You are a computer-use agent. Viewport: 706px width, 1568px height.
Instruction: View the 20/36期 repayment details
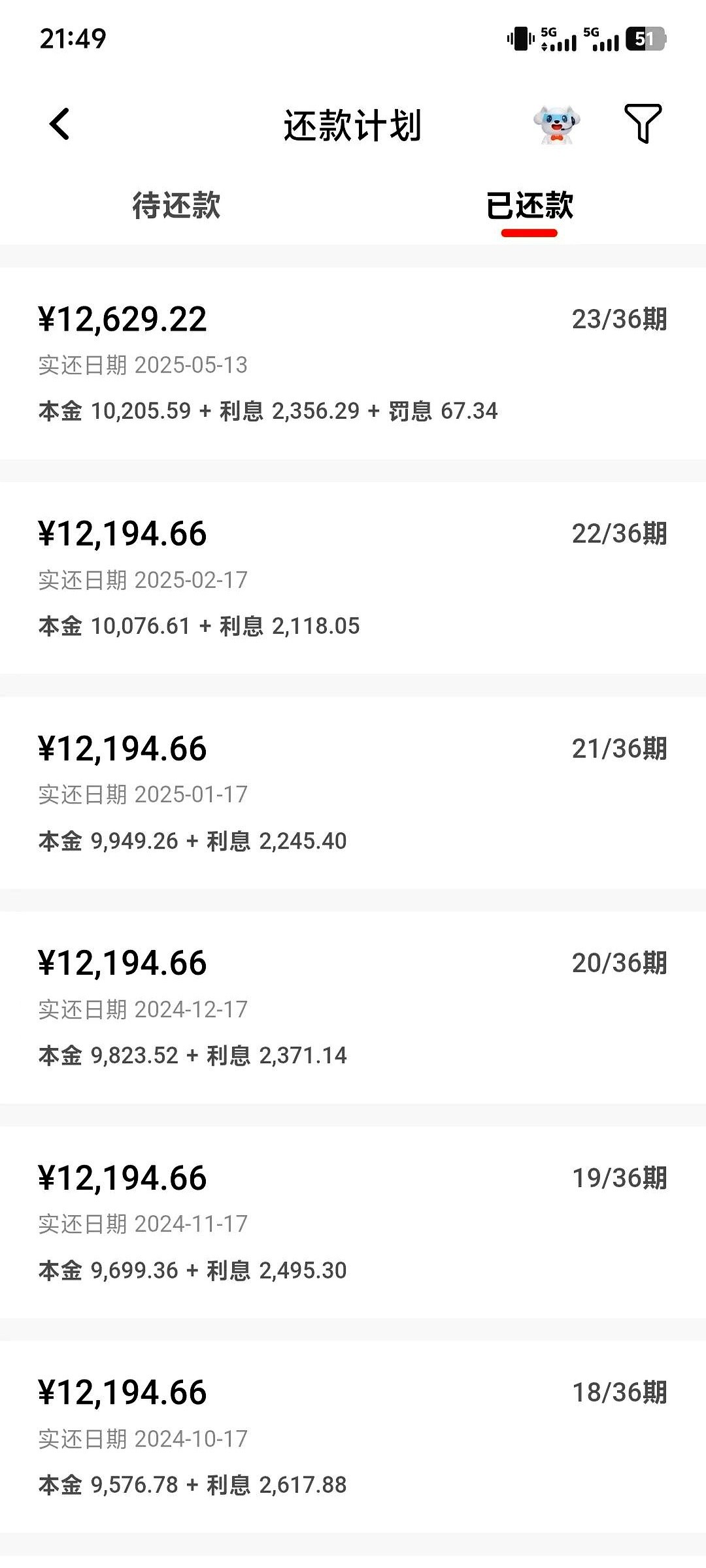(x=353, y=1007)
